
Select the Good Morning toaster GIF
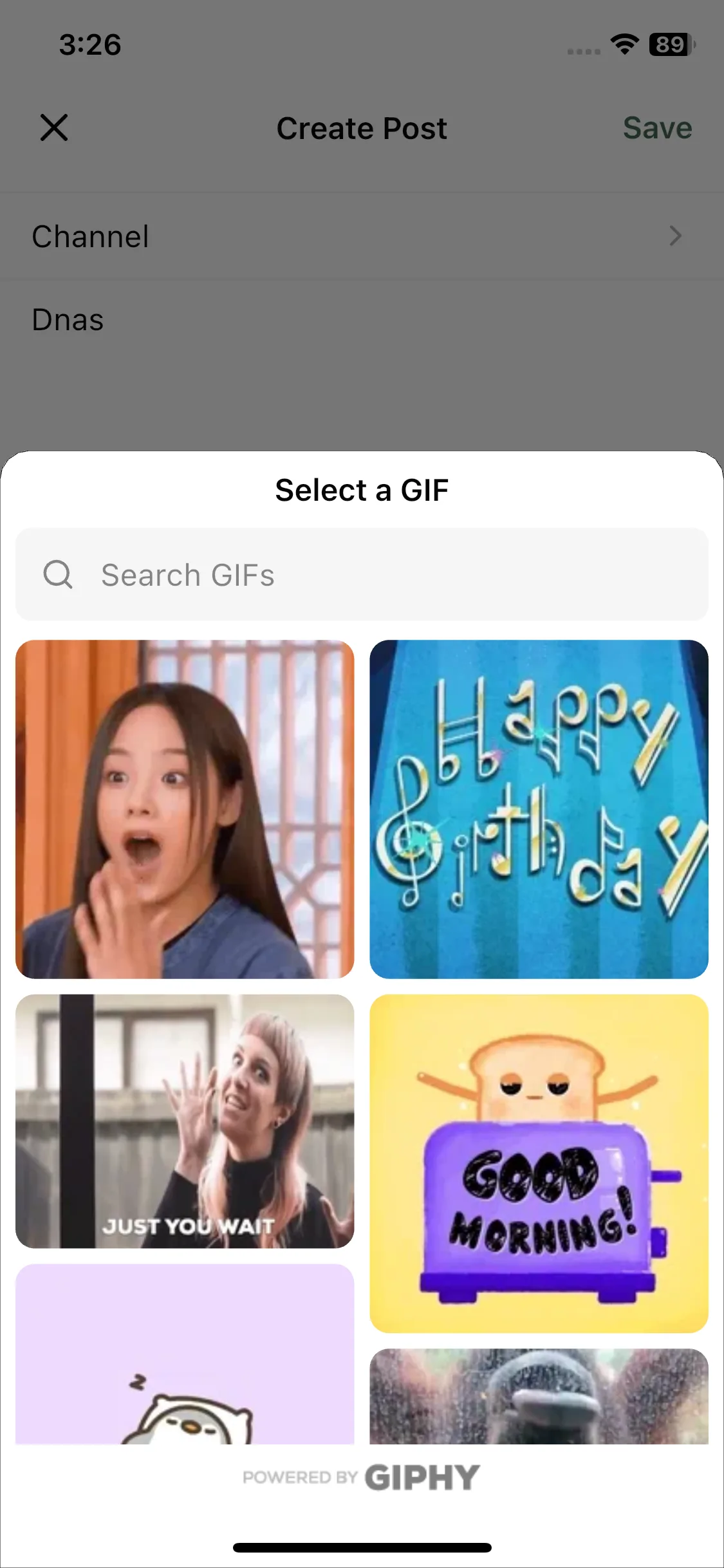(539, 1163)
